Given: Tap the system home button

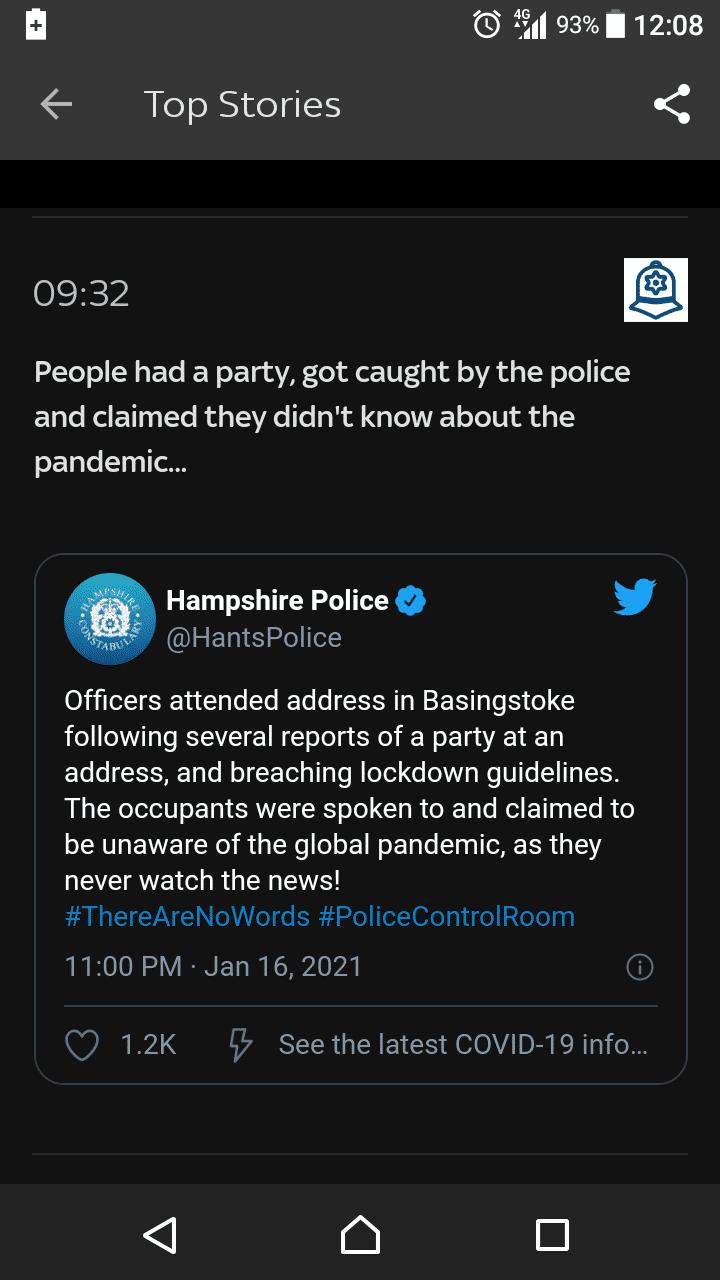Looking at the screenshot, I should [360, 1234].
